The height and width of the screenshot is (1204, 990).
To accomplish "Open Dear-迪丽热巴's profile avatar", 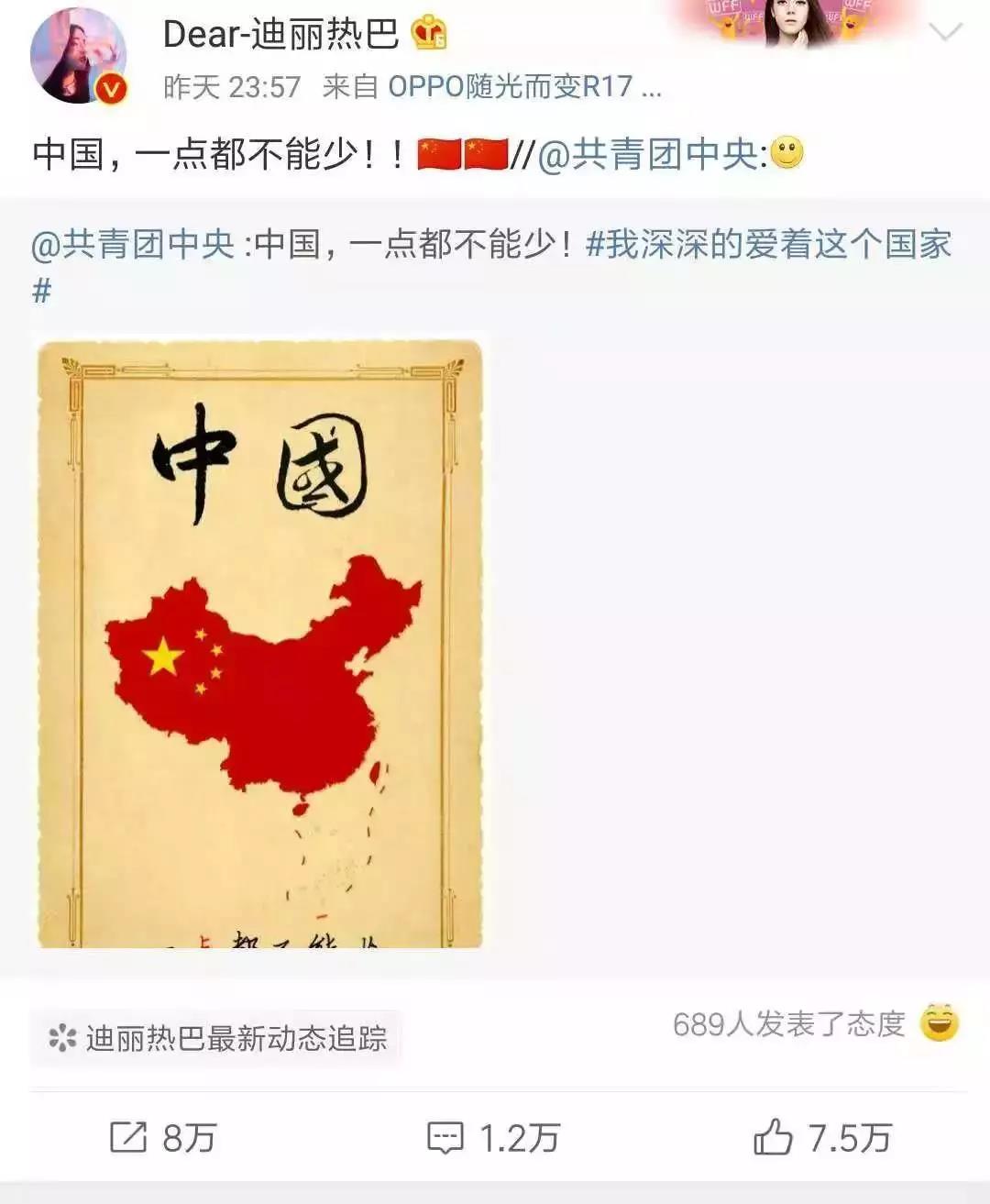I will coord(78,57).
